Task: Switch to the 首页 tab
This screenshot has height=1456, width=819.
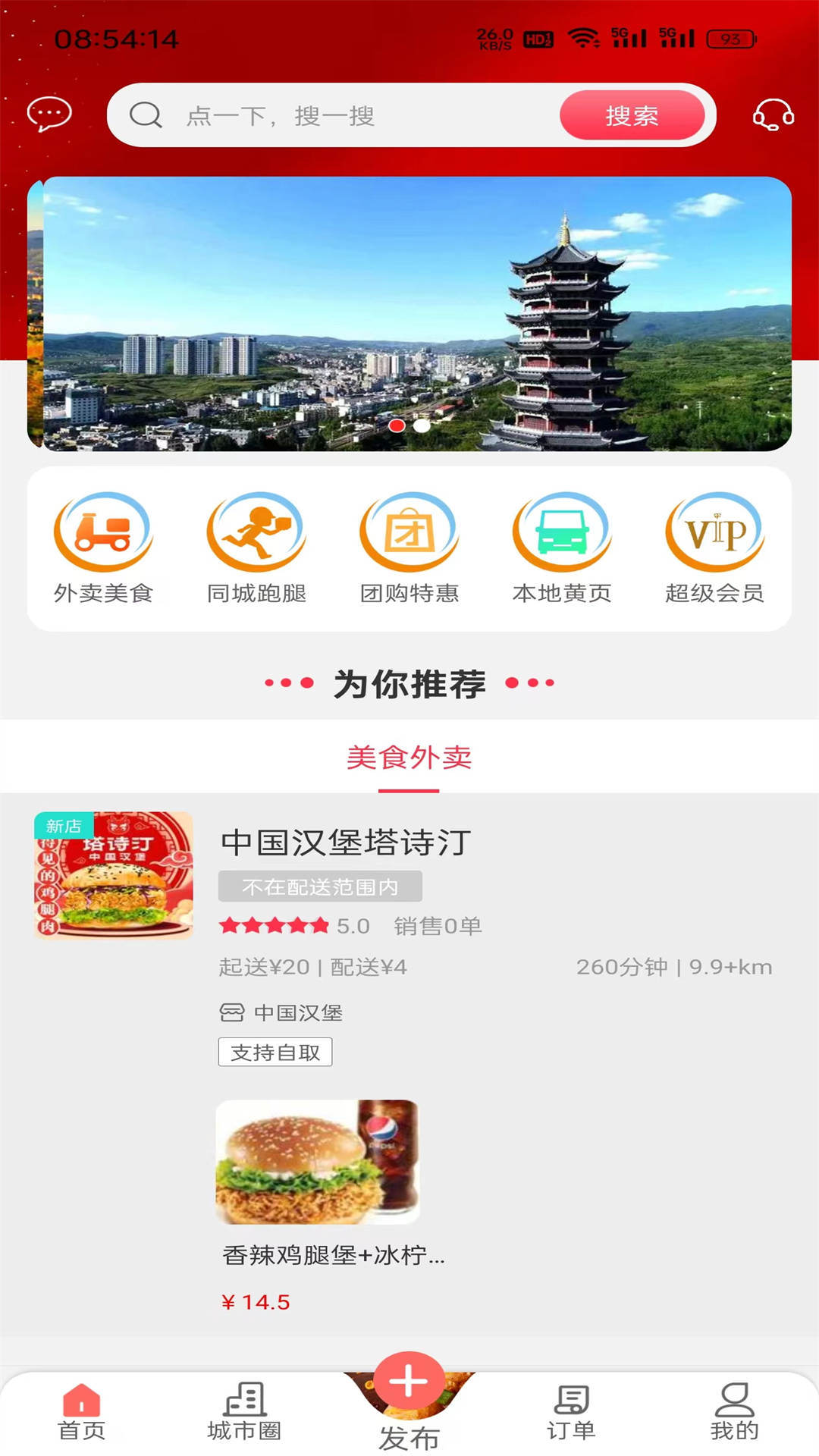Action: [81, 1412]
